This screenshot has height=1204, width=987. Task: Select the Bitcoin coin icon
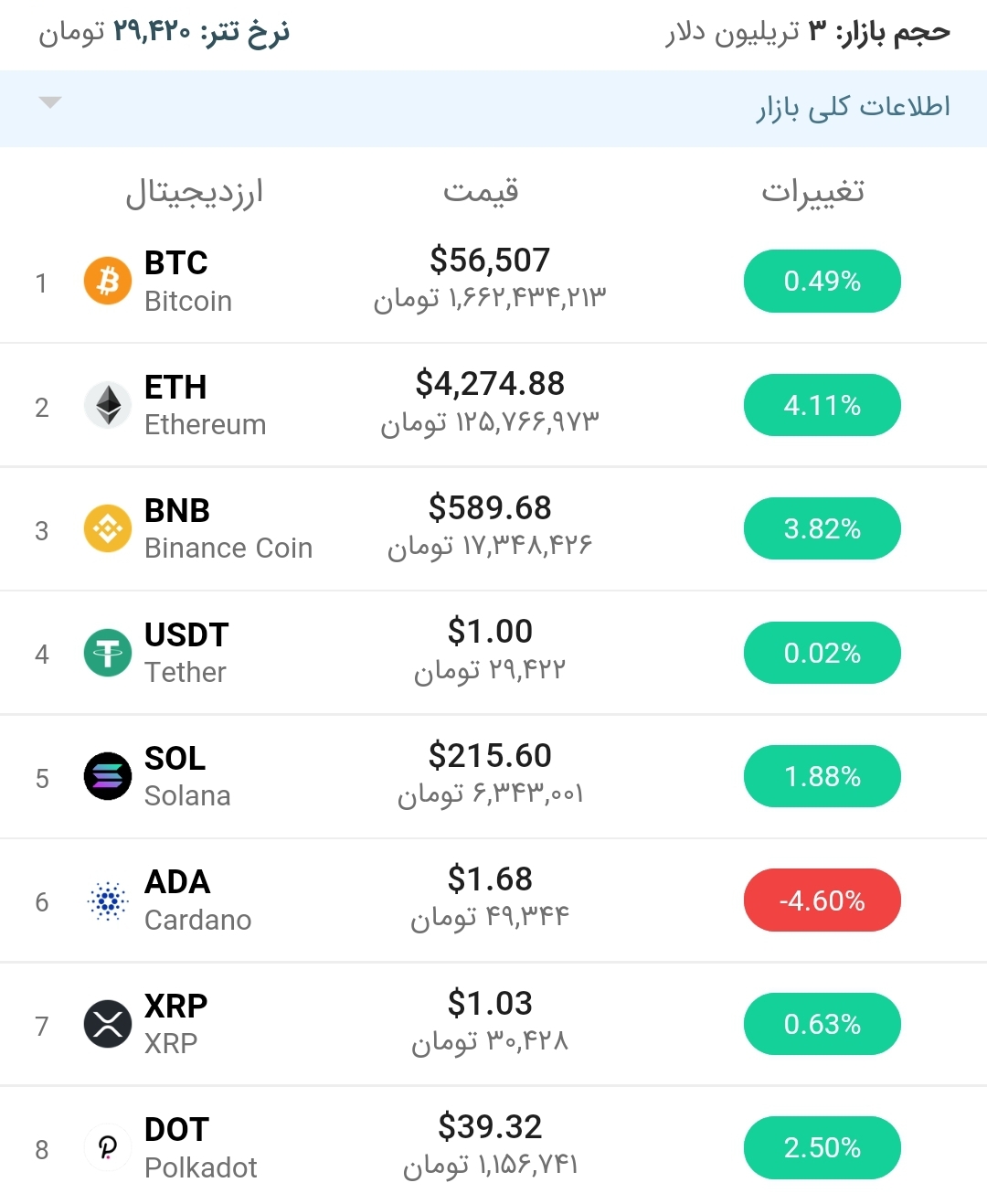[107, 282]
